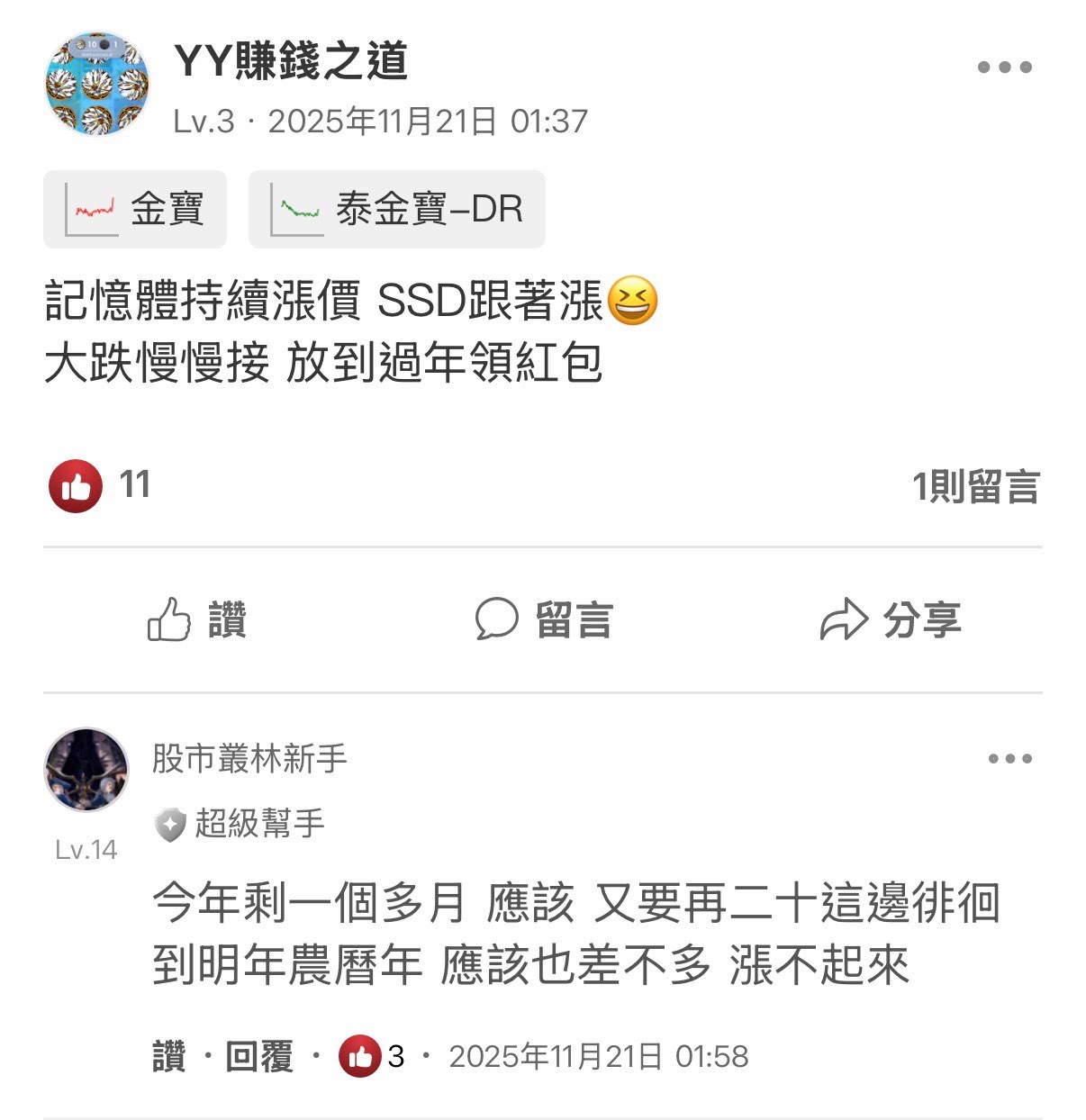The width and height of the screenshot is (1086, 1120).
Task: Share this post via 分享
Action: point(890,620)
